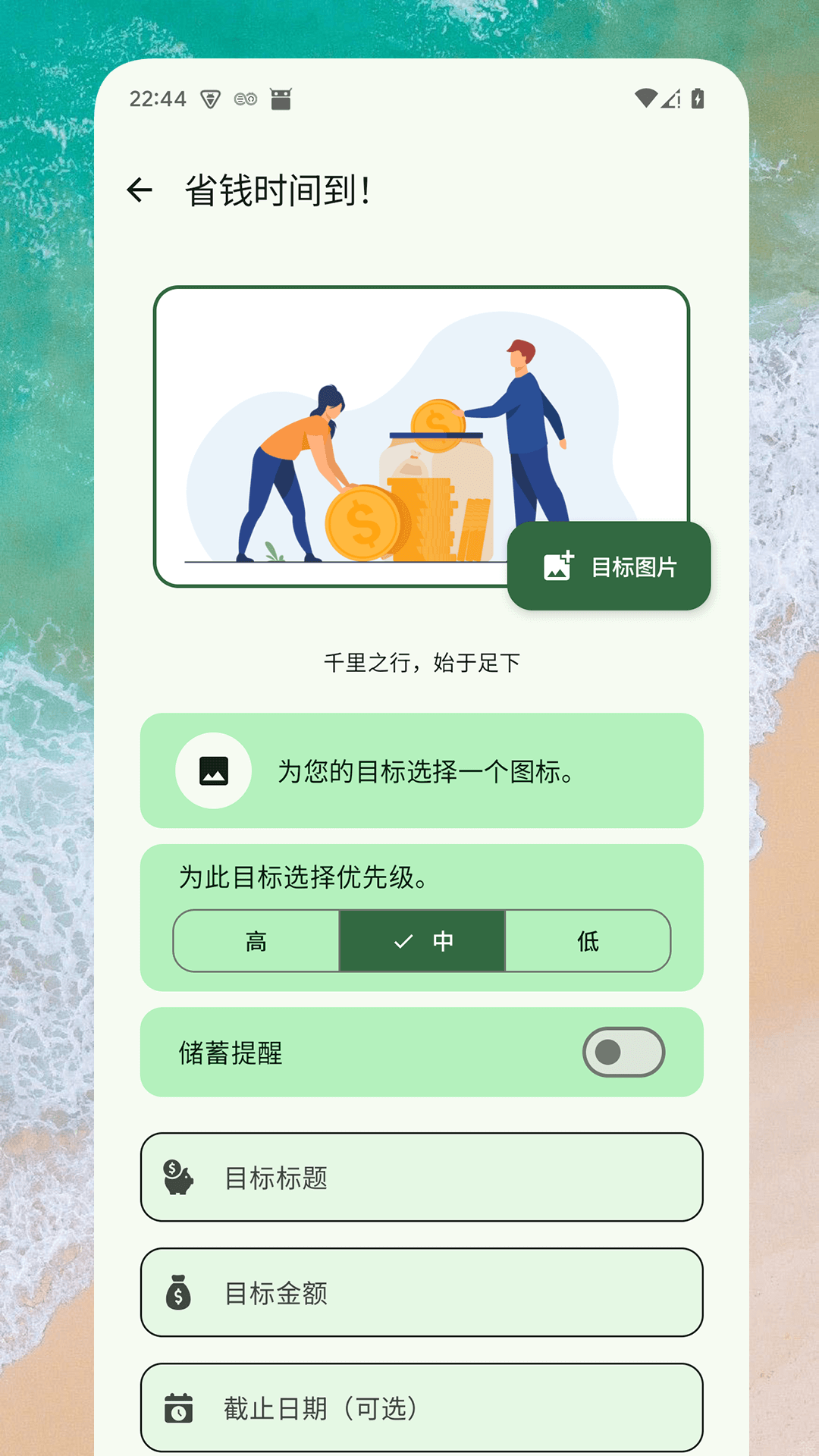Click the 目标金额 amount input field
The height and width of the screenshot is (1456, 819).
(422, 1294)
